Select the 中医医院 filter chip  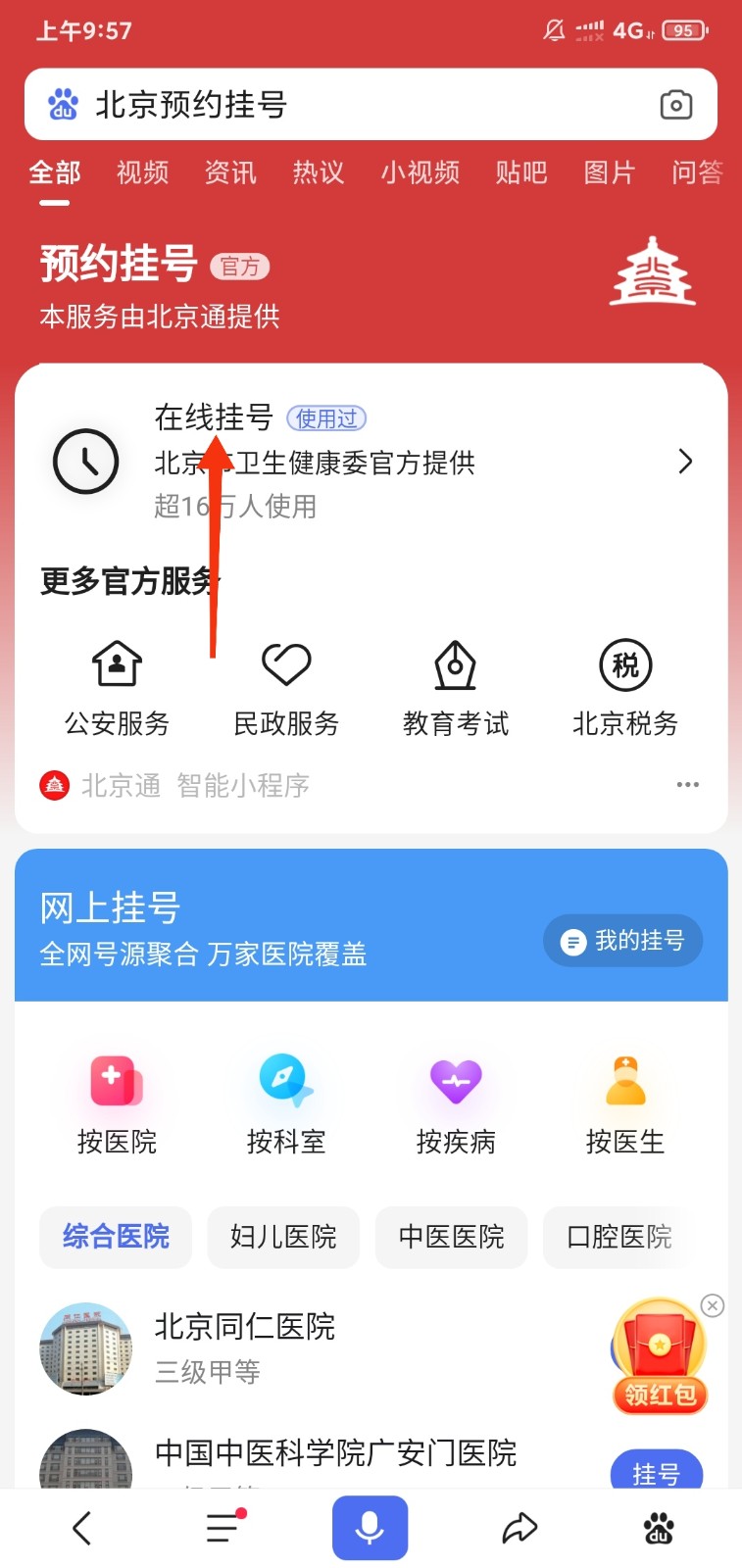coord(451,1238)
